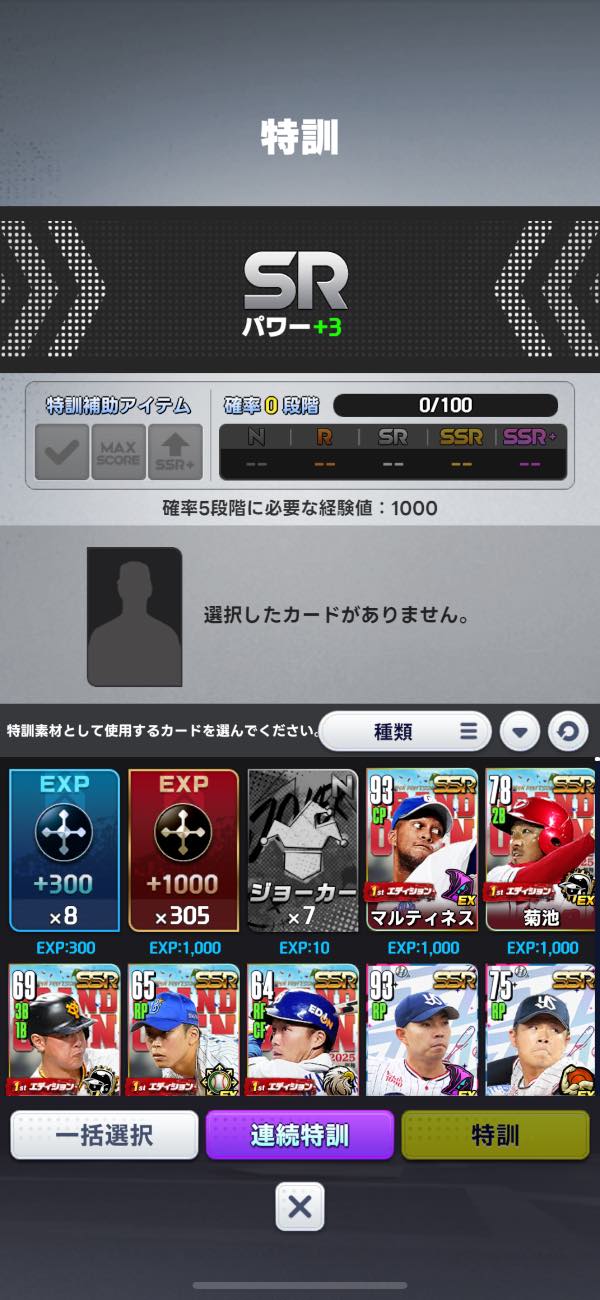600x1300 pixels.
Task: Select the +300 EXP card
Action: click(x=64, y=849)
